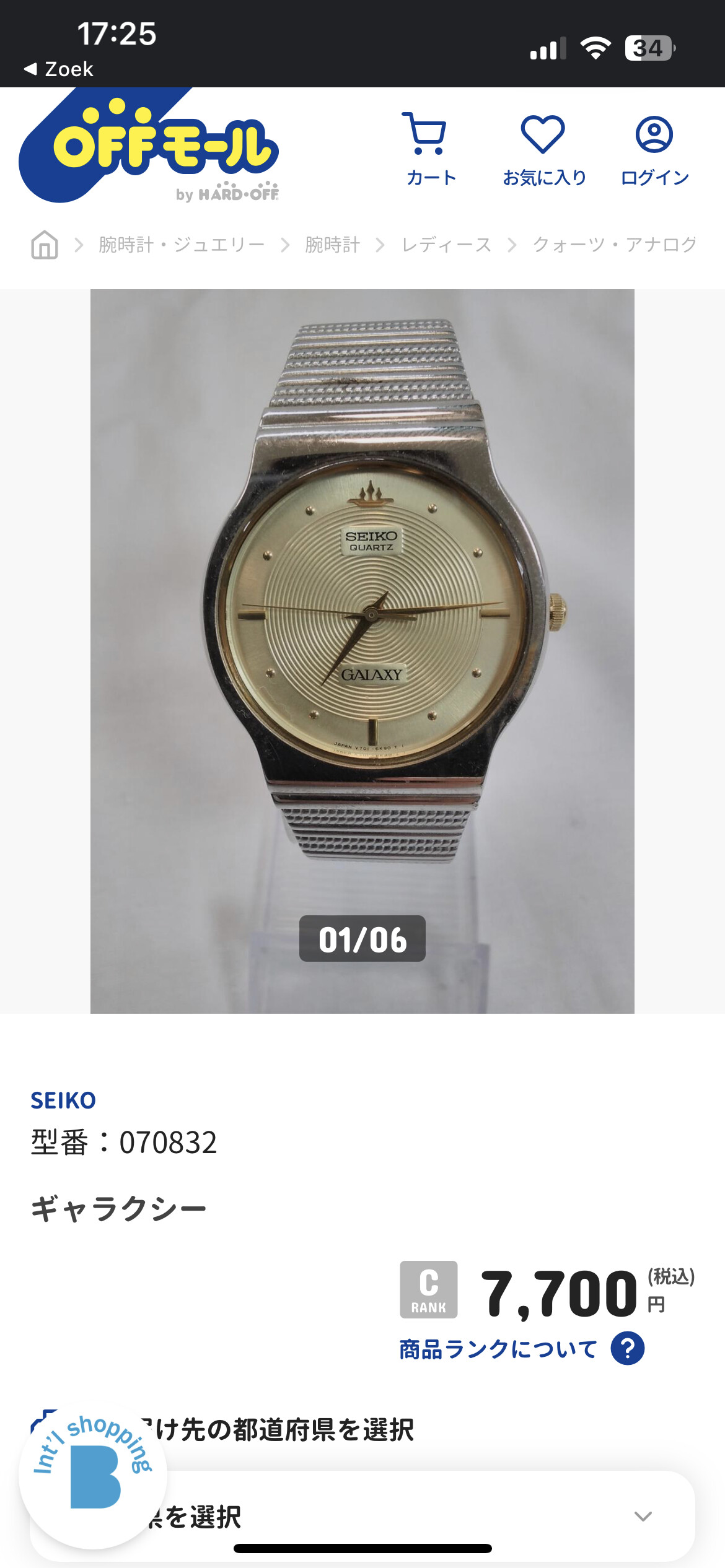Tap the home icon in breadcrumbs
Screen dimensions: 725x1568
(x=45, y=245)
